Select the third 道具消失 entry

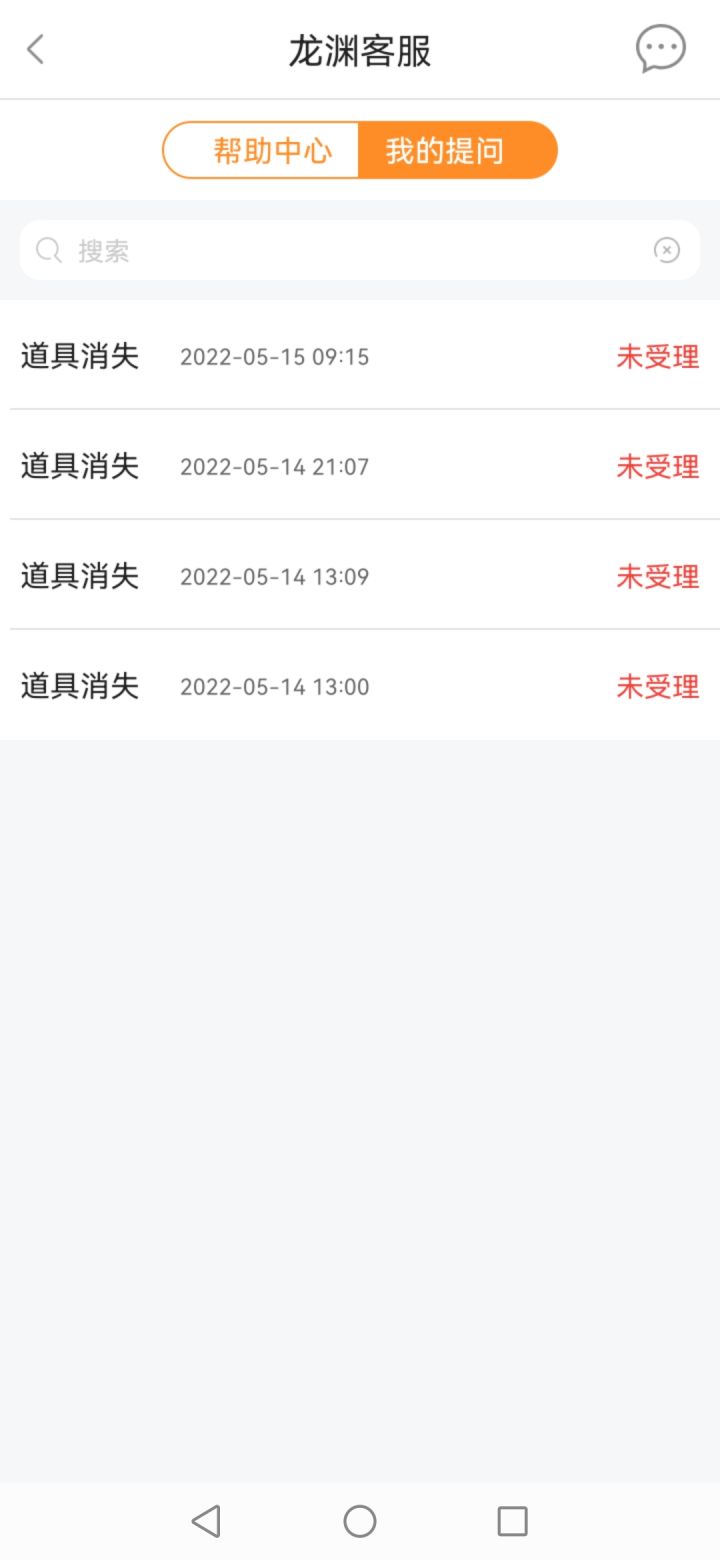[79, 576]
